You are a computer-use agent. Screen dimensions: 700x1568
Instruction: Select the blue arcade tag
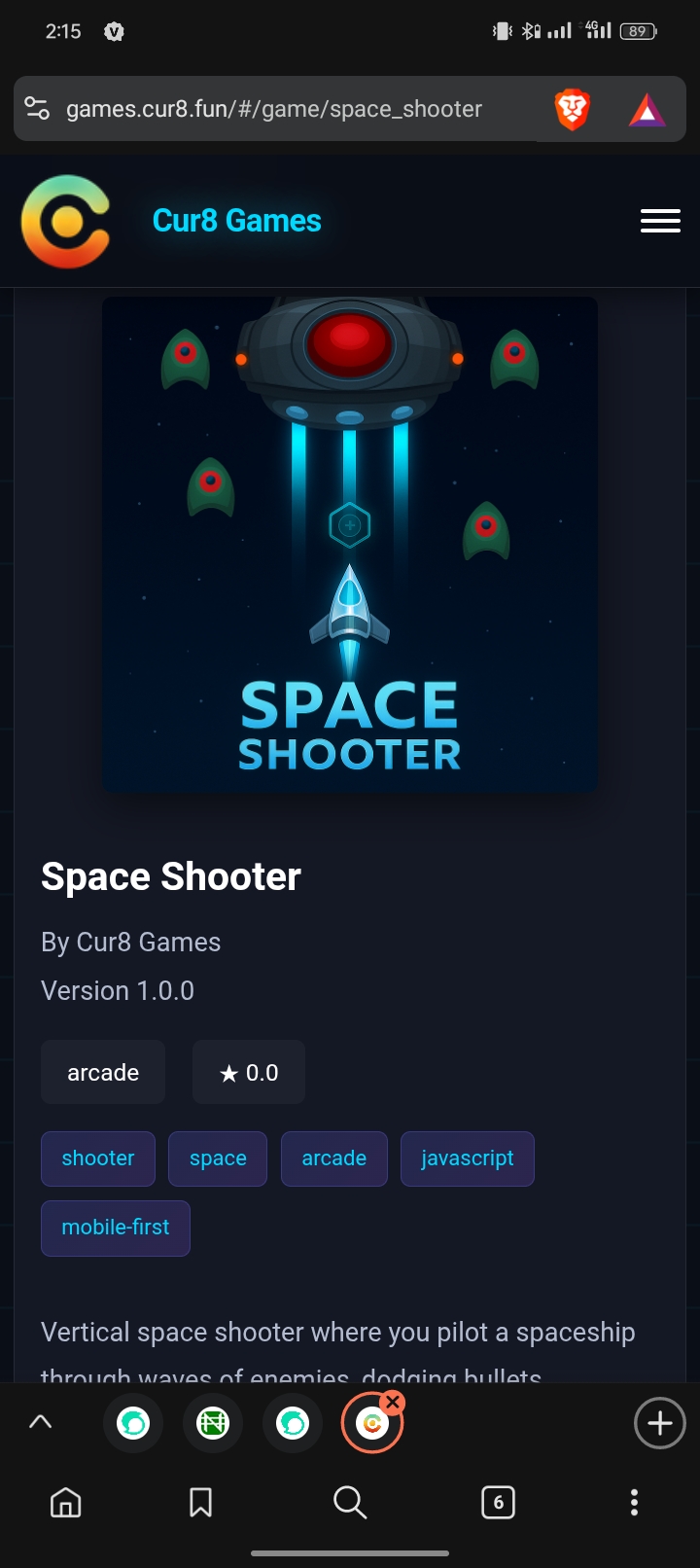[334, 1158]
